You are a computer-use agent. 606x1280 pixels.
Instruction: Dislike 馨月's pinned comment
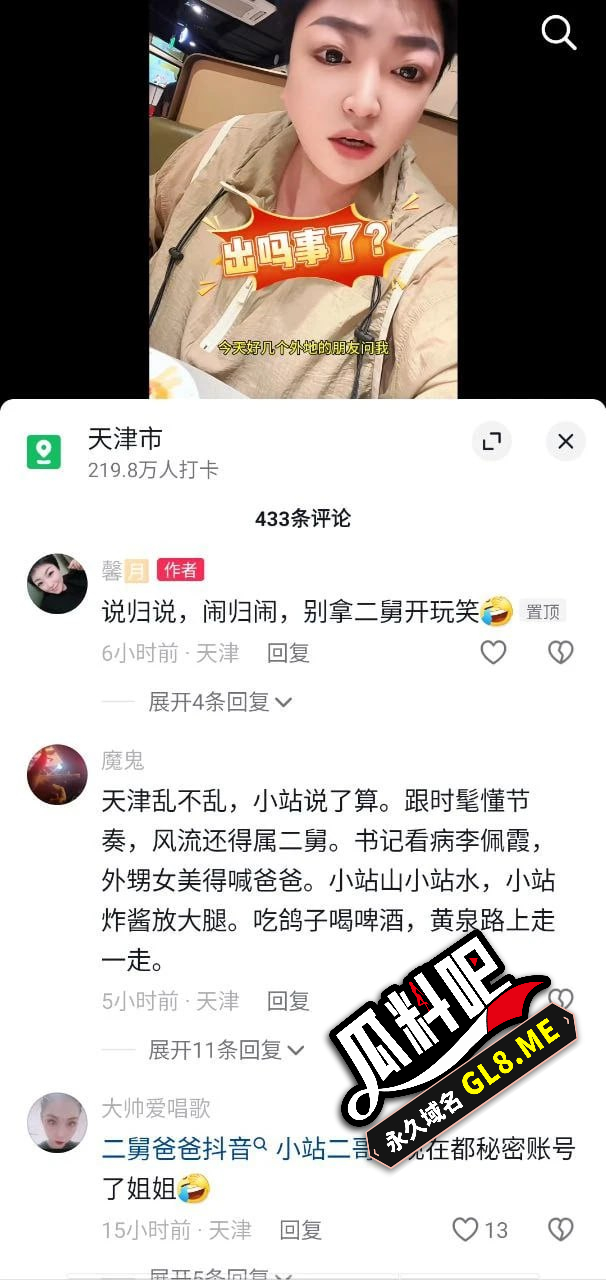pos(560,653)
